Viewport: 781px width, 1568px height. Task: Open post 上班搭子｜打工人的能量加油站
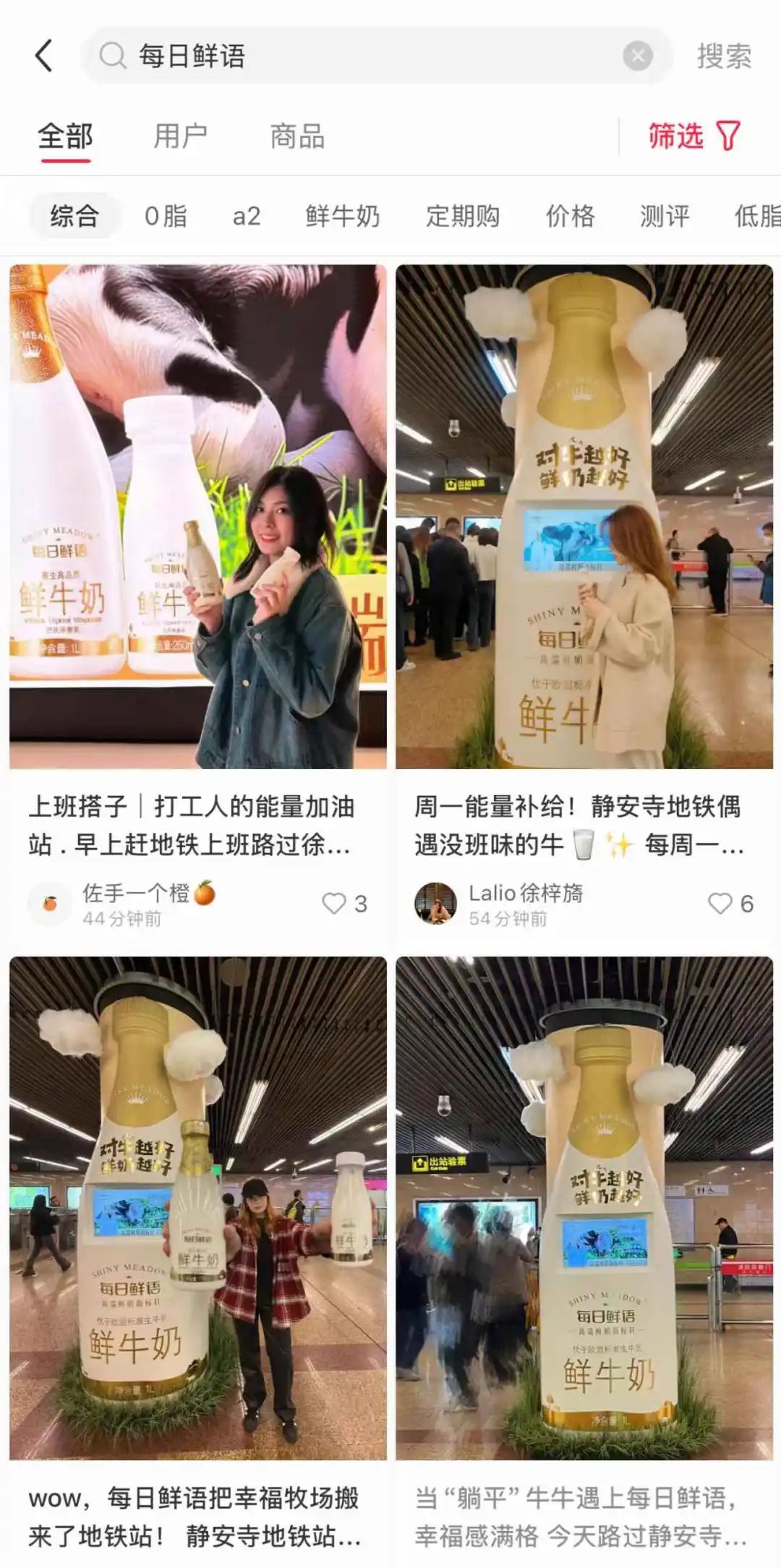(x=197, y=824)
